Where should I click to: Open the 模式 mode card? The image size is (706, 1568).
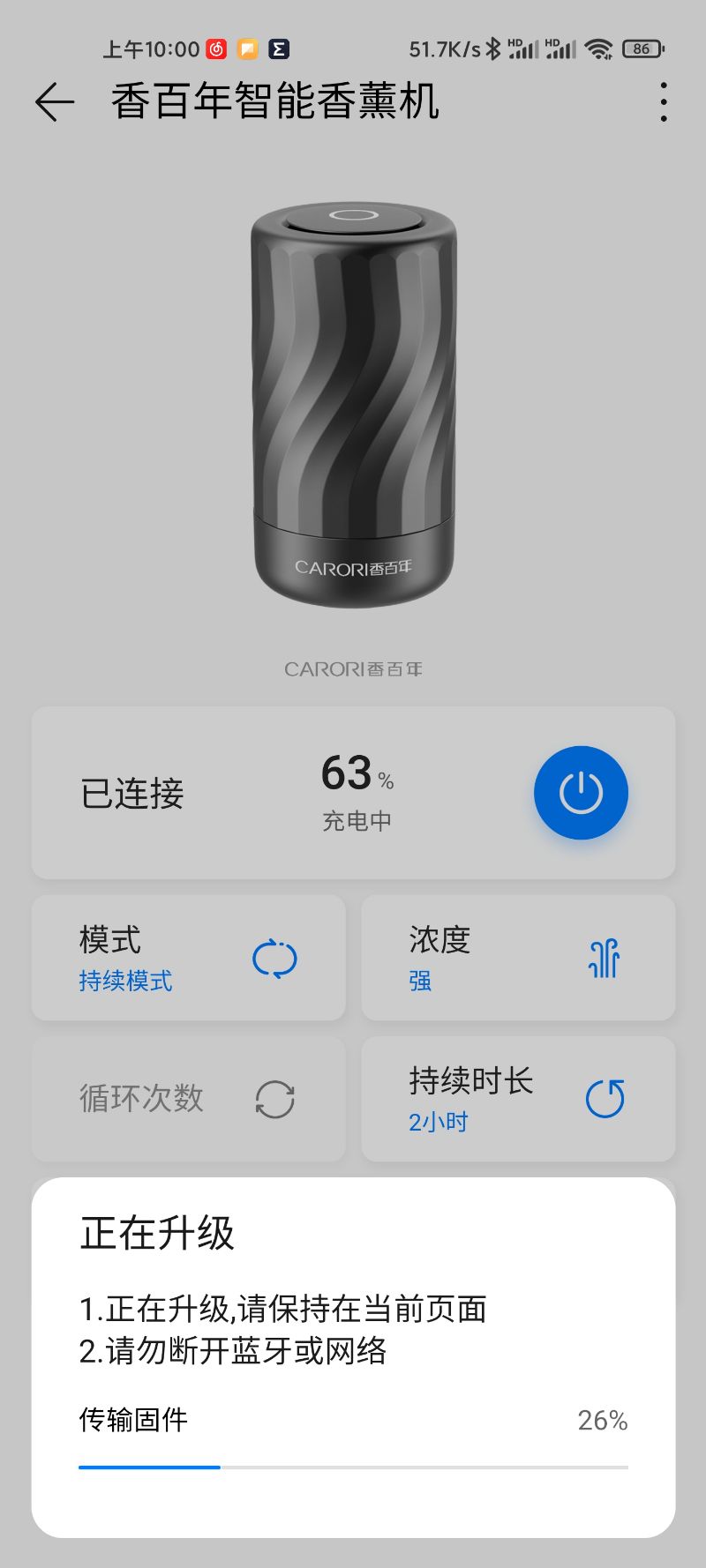coord(188,958)
